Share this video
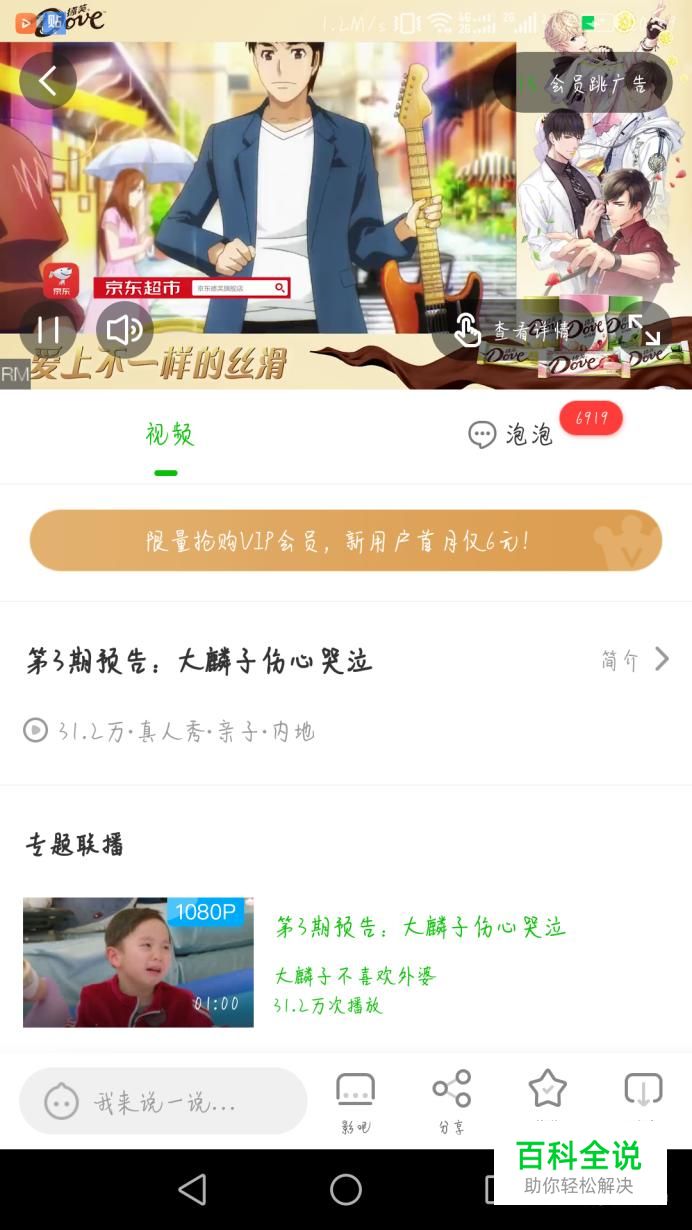The width and height of the screenshot is (692, 1230). (451, 1102)
